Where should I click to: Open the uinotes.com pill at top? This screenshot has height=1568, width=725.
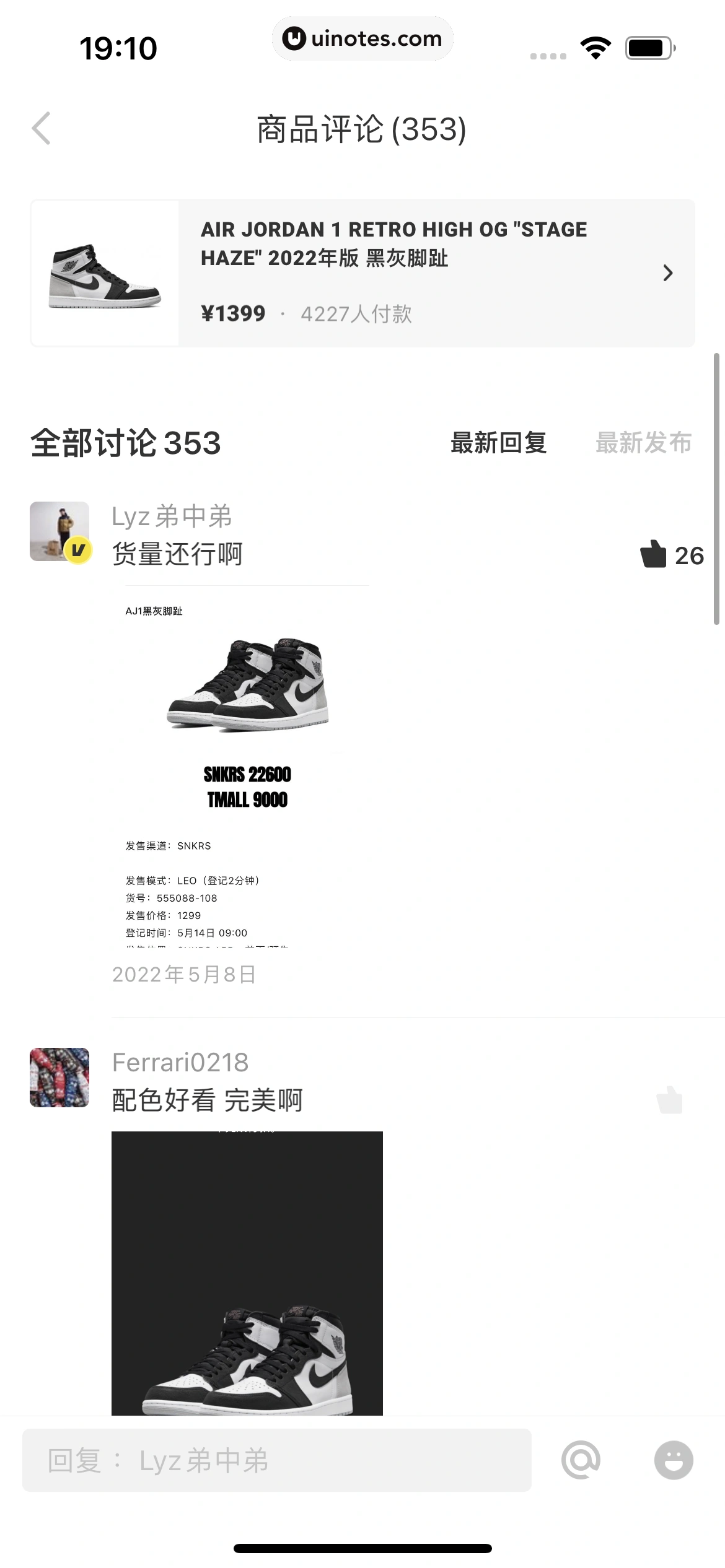click(362, 38)
